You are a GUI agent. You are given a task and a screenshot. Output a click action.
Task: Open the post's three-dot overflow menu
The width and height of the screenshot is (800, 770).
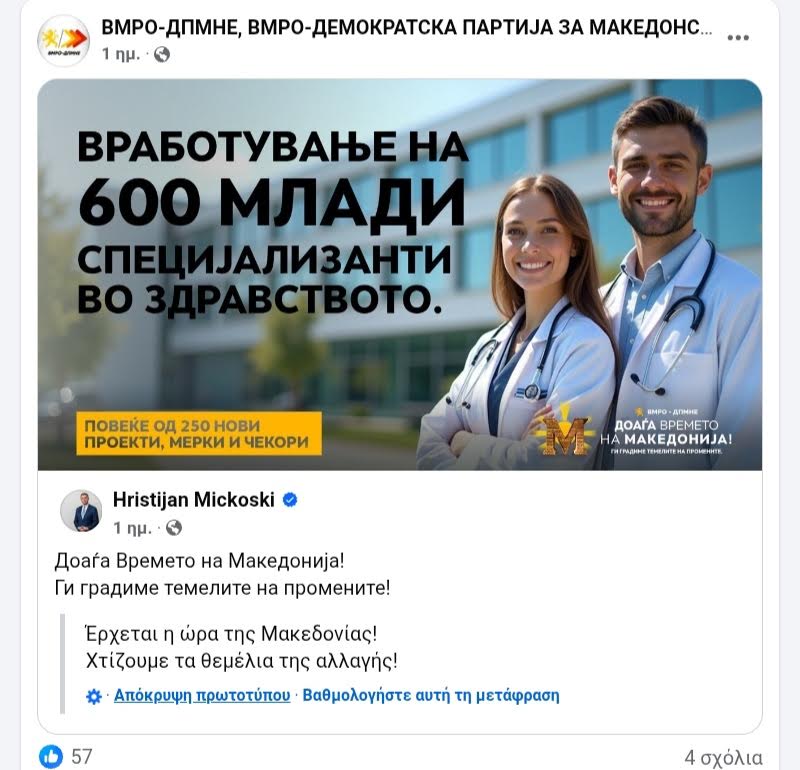pyautogui.click(x=738, y=38)
